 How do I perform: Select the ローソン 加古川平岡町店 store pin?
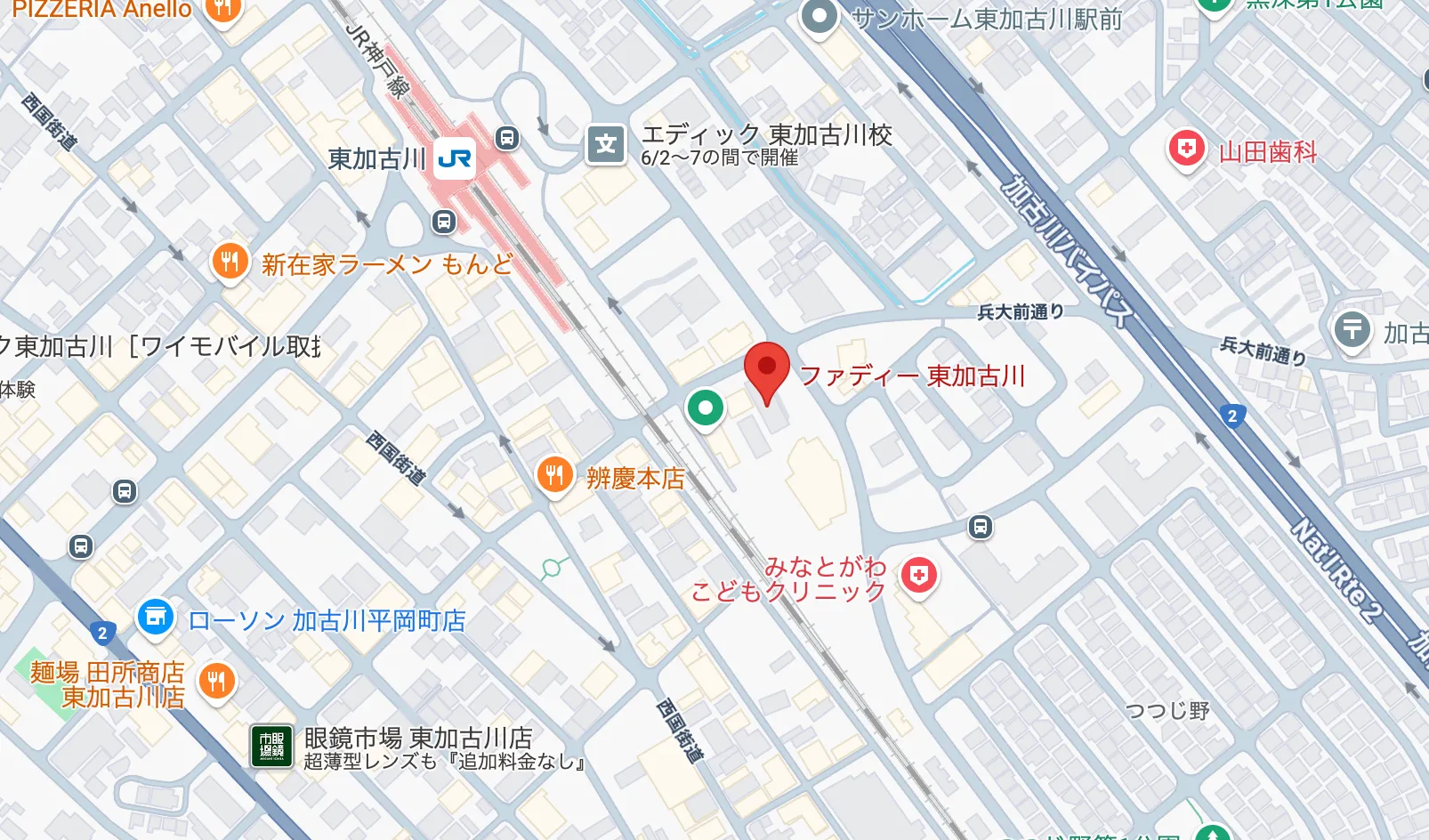155,617
